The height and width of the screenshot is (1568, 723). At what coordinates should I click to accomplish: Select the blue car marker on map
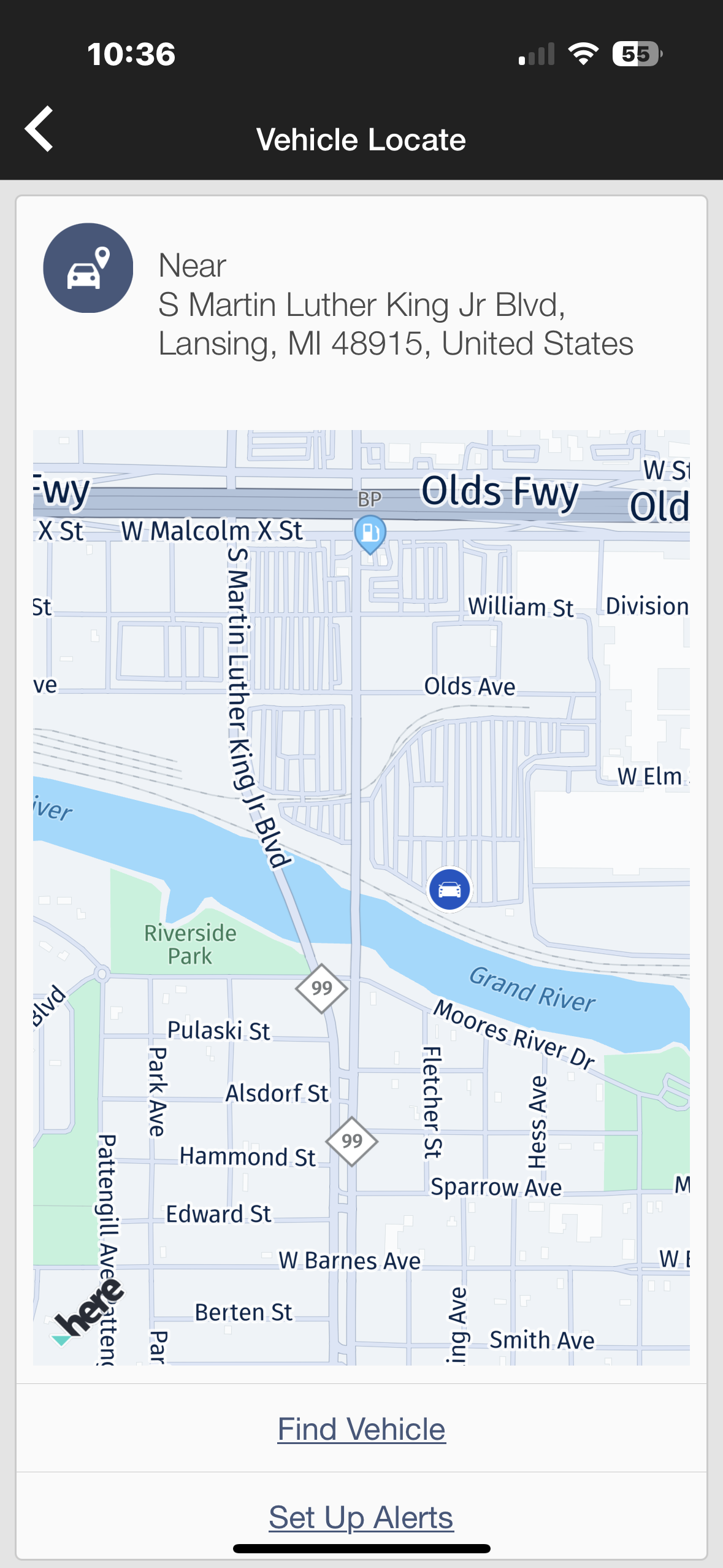click(449, 889)
